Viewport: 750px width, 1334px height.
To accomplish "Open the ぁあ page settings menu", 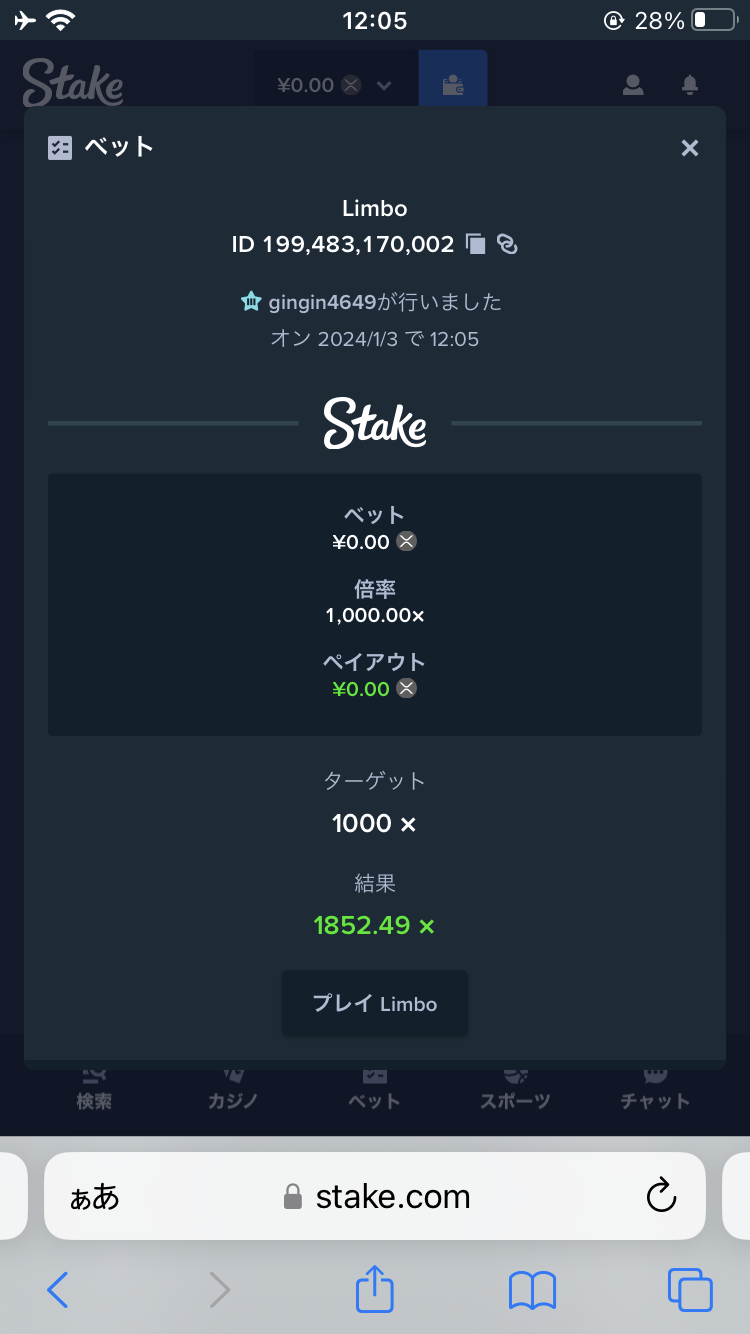I will 94,1196.
